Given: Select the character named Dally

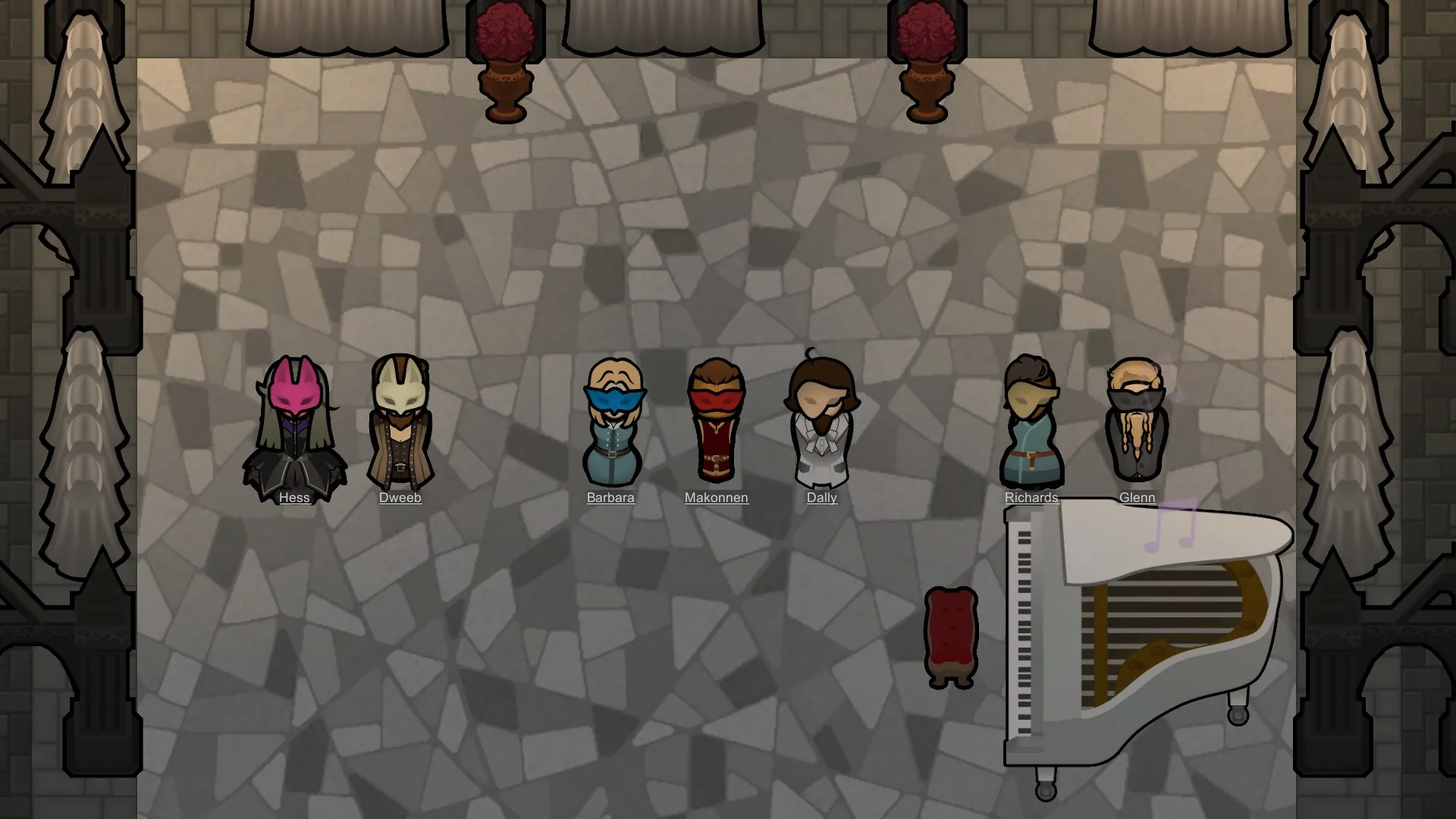Looking at the screenshot, I should (x=822, y=423).
